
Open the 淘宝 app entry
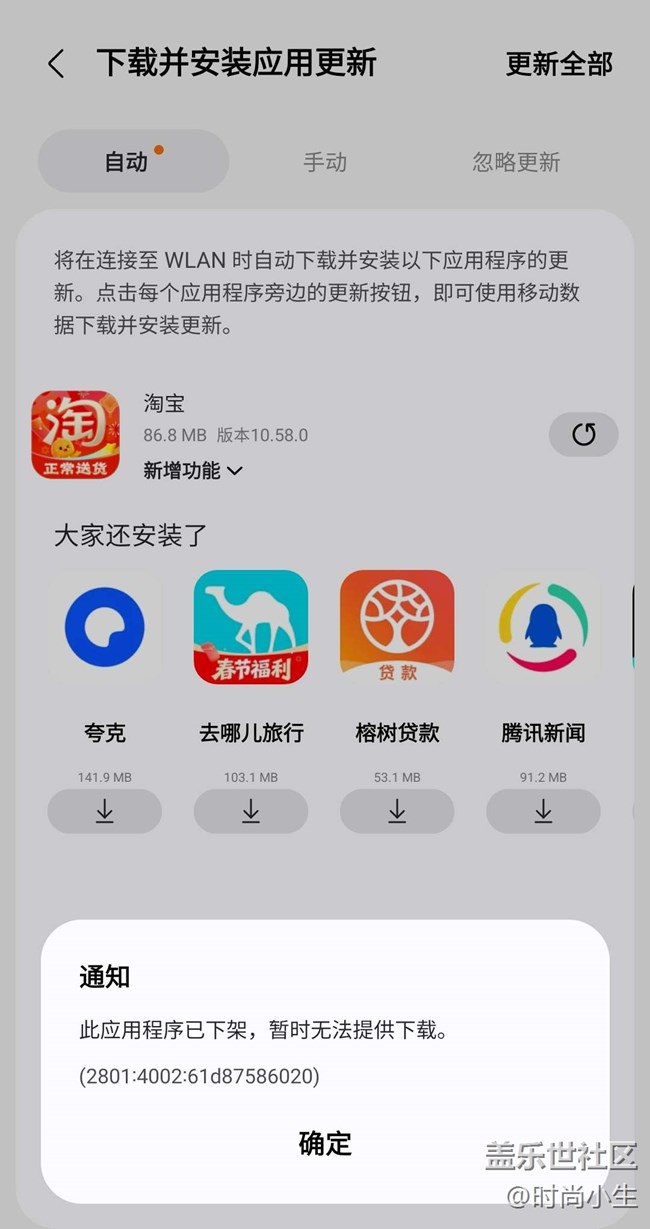[x=76, y=434]
